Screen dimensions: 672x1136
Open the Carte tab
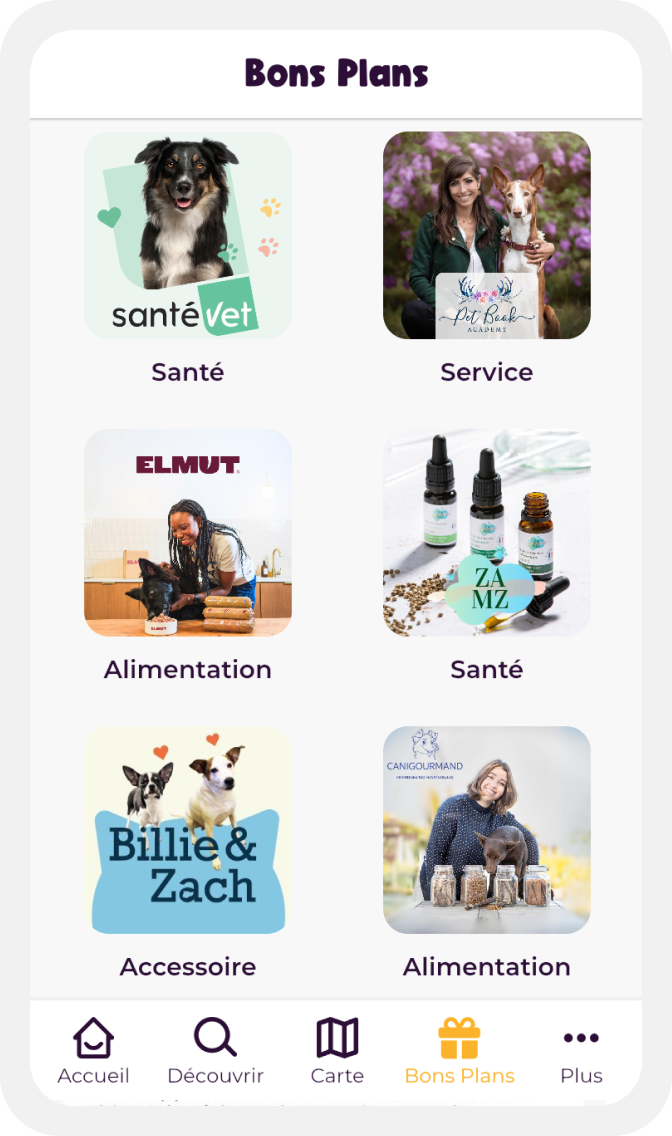coord(337,1052)
